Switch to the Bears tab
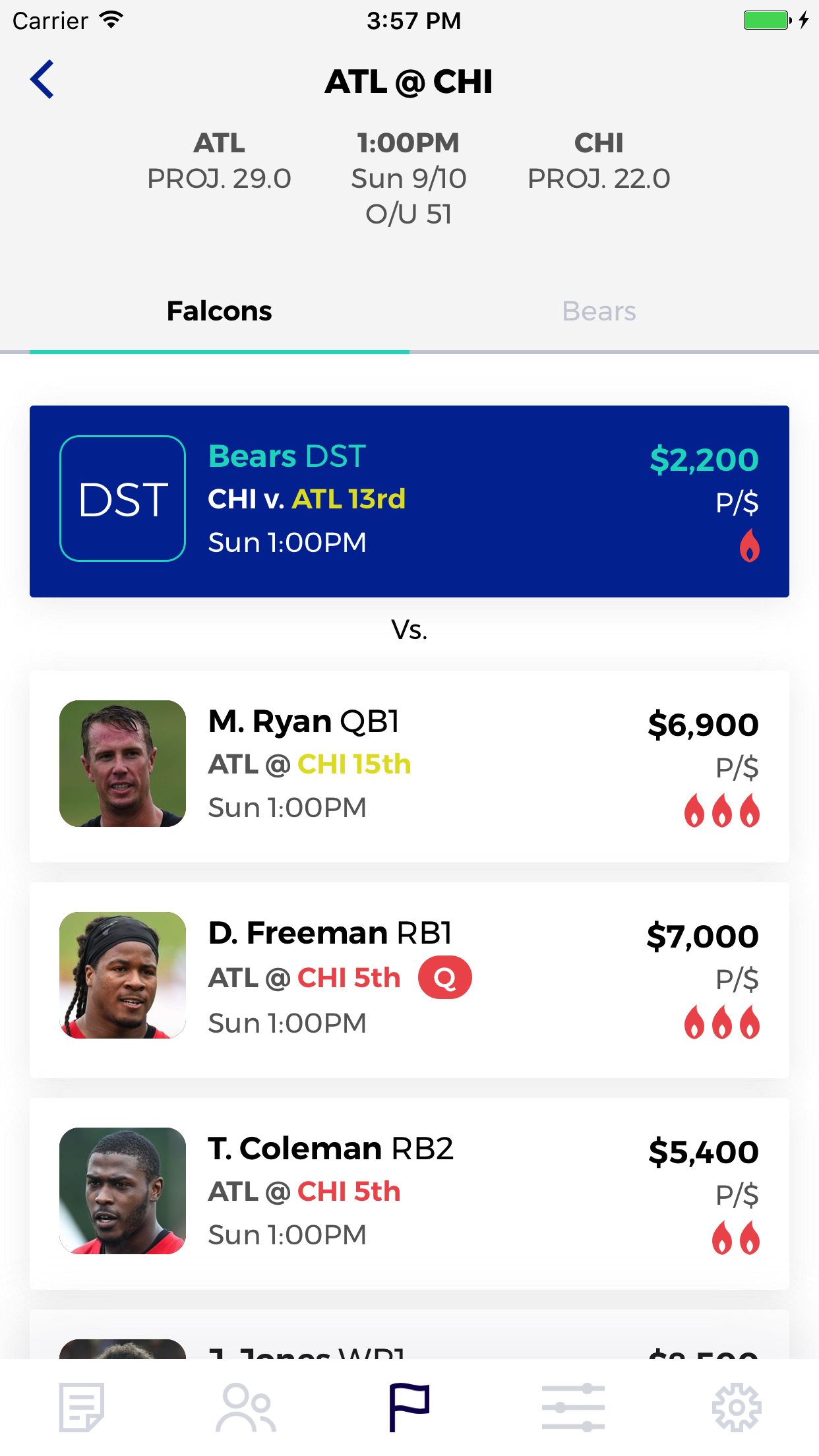Viewport: 819px width, 1456px height. pyautogui.click(x=599, y=311)
